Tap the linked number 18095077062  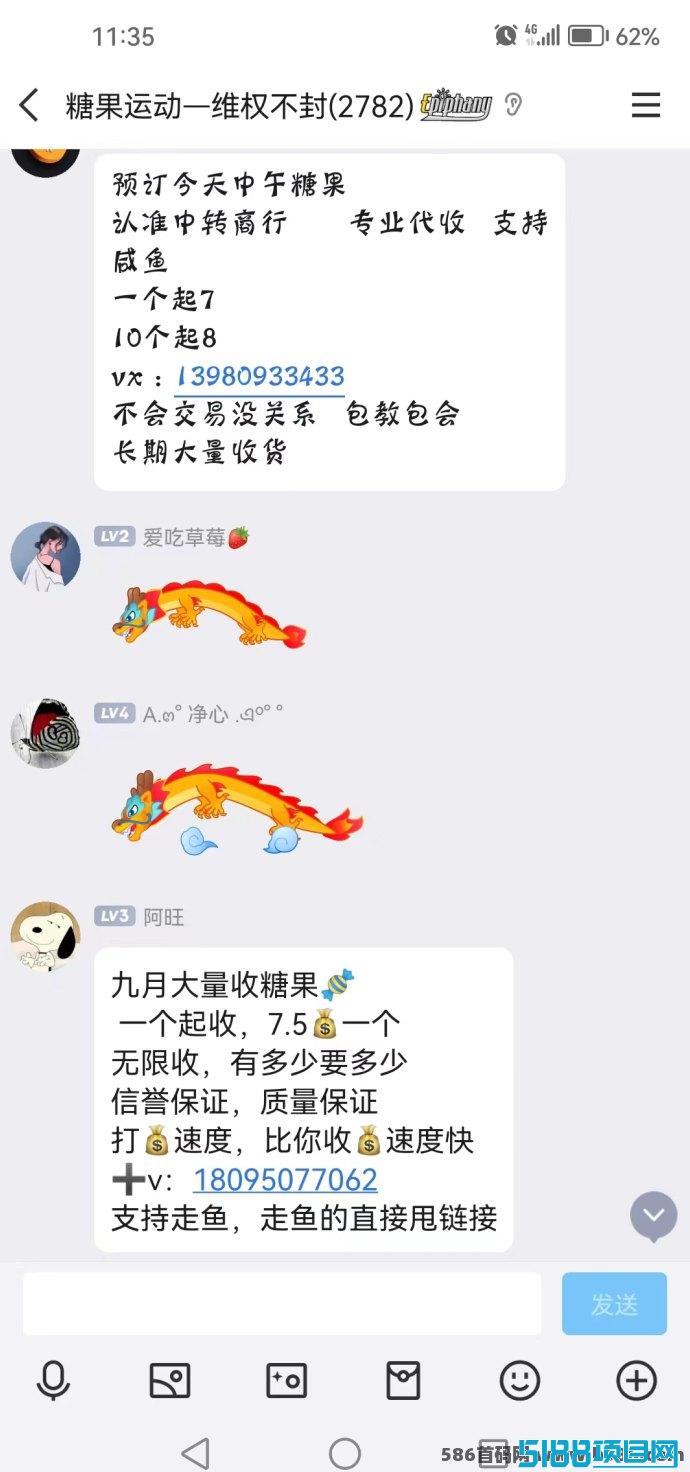[x=285, y=1180]
